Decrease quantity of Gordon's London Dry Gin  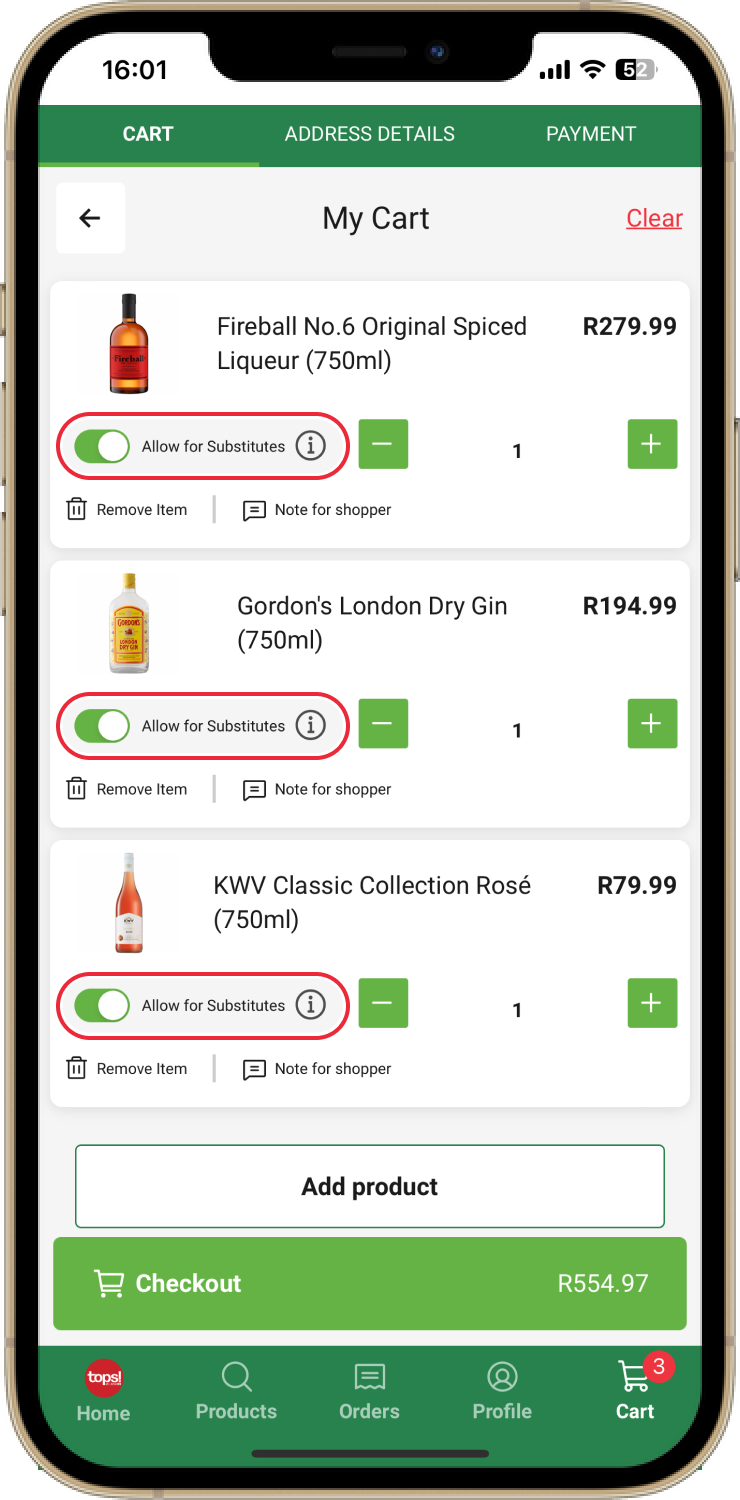tap(383, 724)
